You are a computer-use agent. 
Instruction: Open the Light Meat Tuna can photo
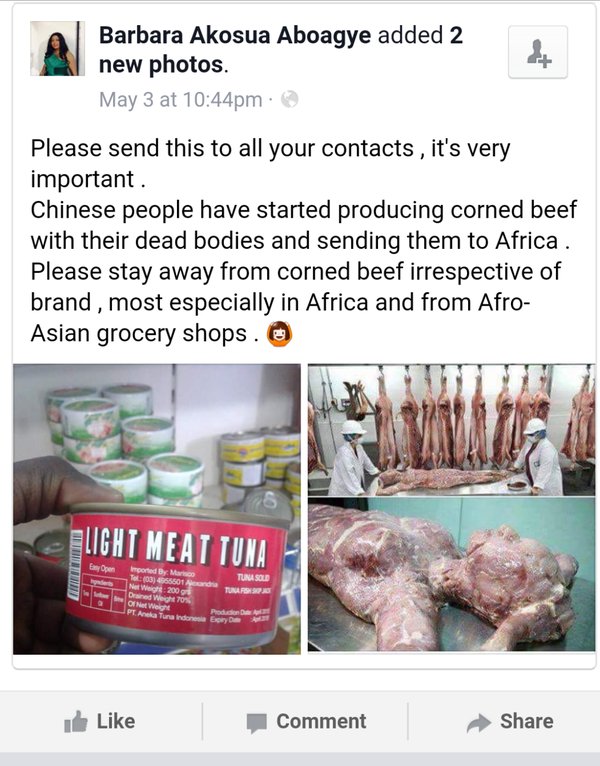pos(157,508)
